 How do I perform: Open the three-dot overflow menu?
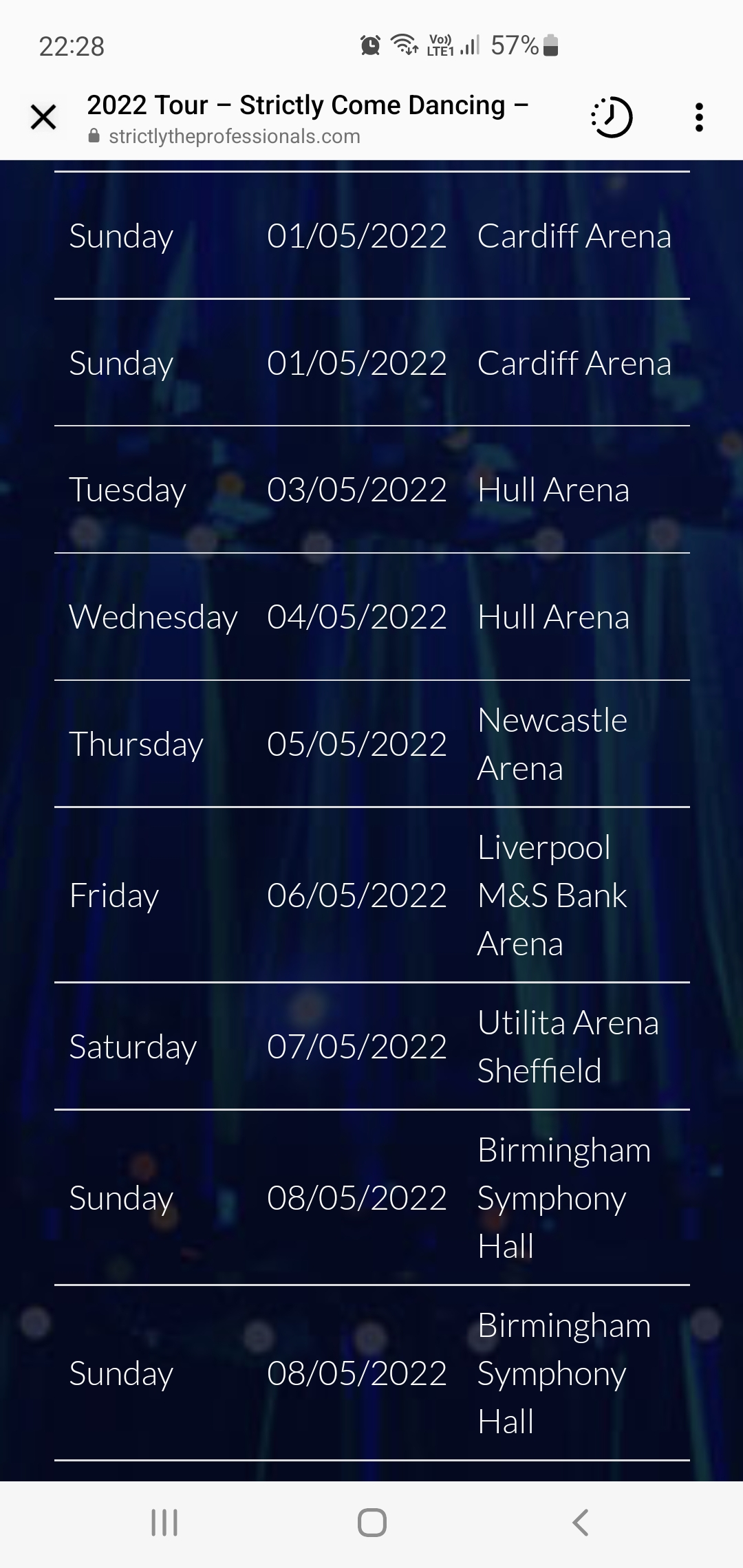(x=699, y=117)
